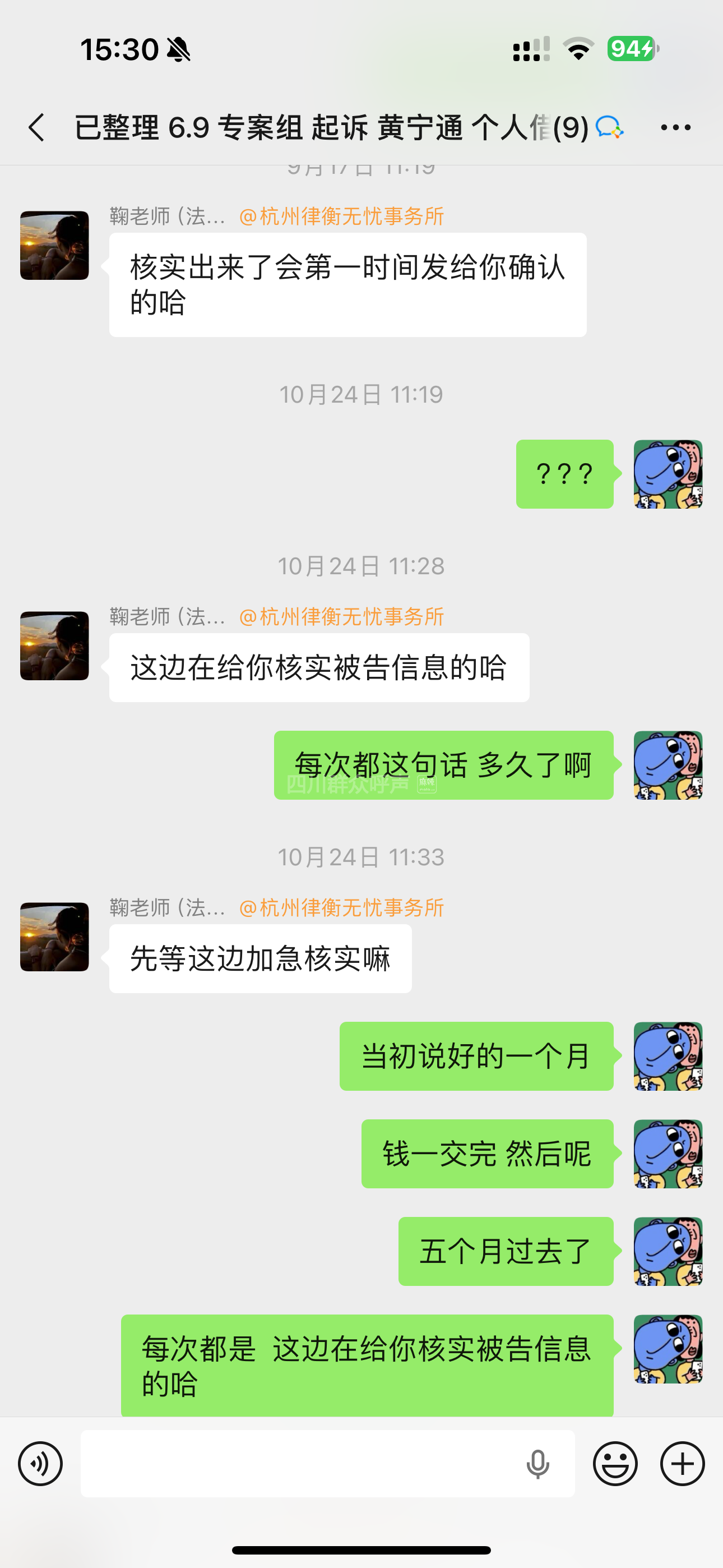Switch to voice message input
Screen dimensions: 723x1568
40,1463
